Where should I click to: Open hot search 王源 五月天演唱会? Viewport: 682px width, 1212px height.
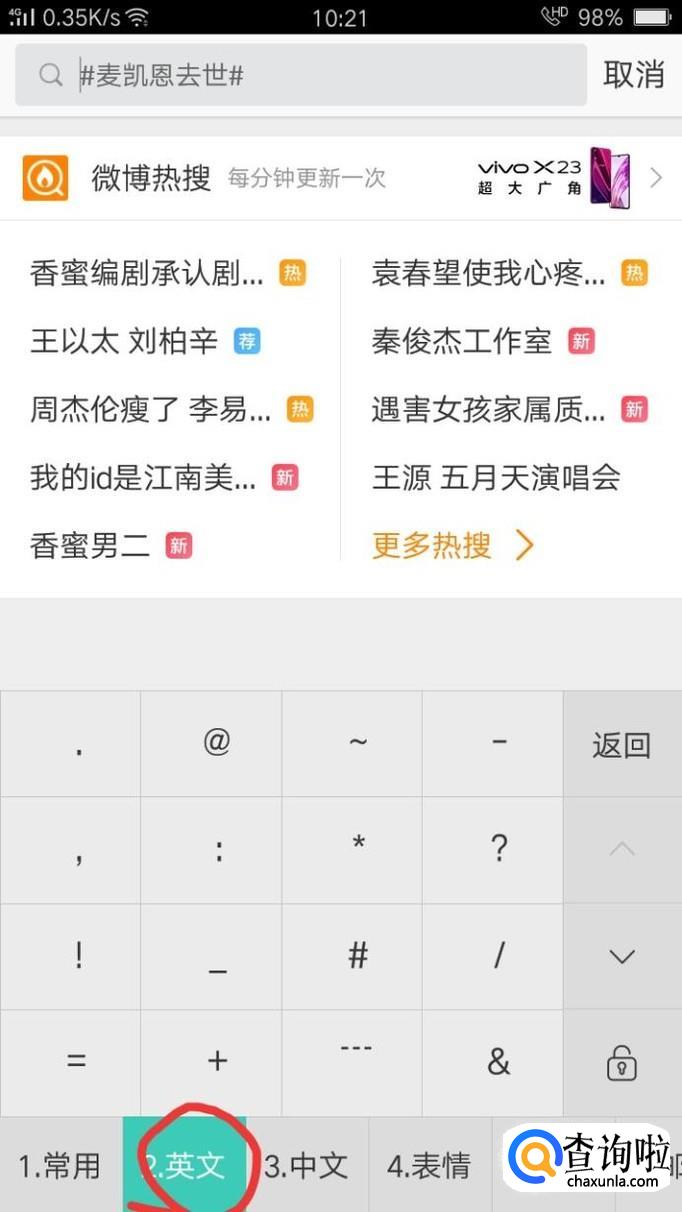pyautogui.click(x=497, y=477)
